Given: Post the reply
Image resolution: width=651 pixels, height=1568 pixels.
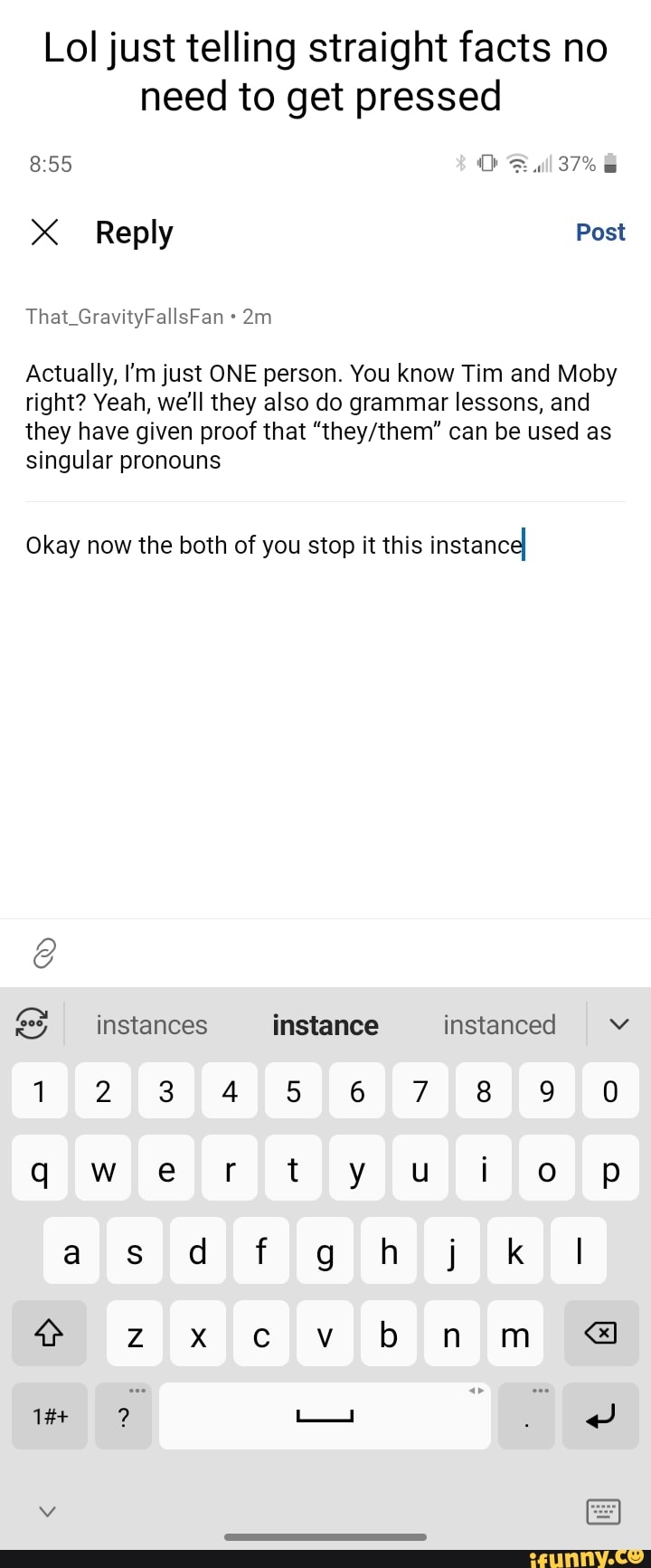Looking at the screenshot, I should [x=599, y=233].
